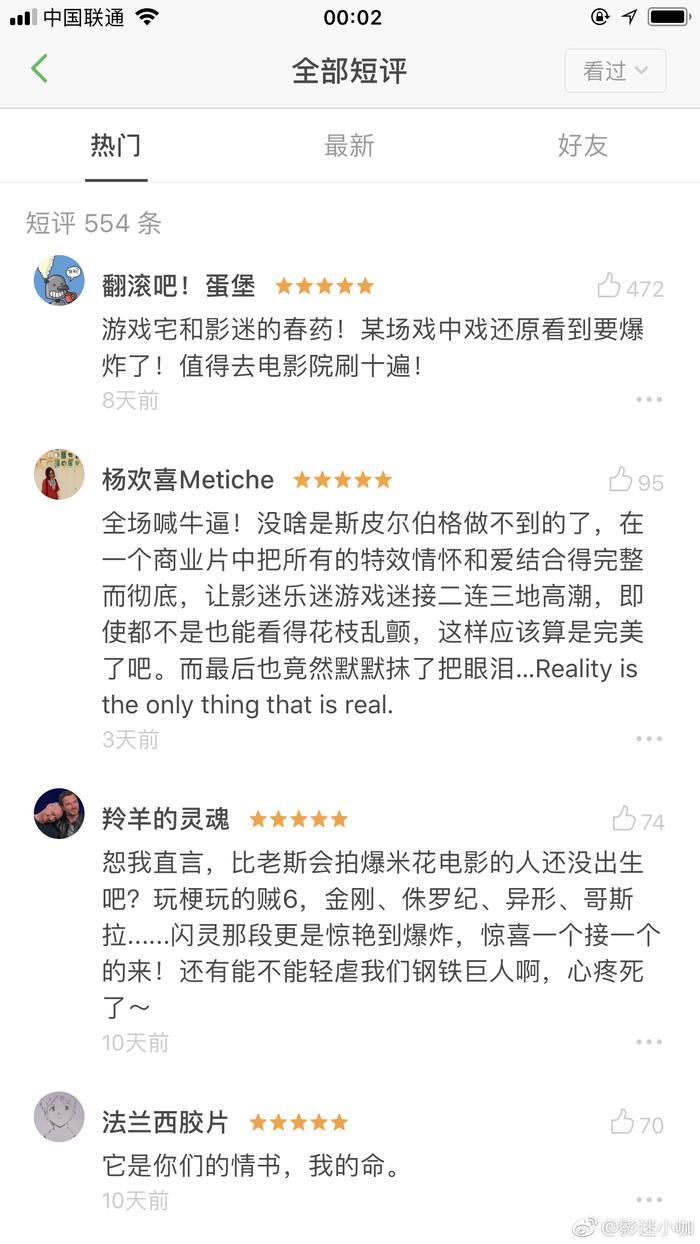Open more options for 法兰西胶片's review

(x=649, y=1199)
